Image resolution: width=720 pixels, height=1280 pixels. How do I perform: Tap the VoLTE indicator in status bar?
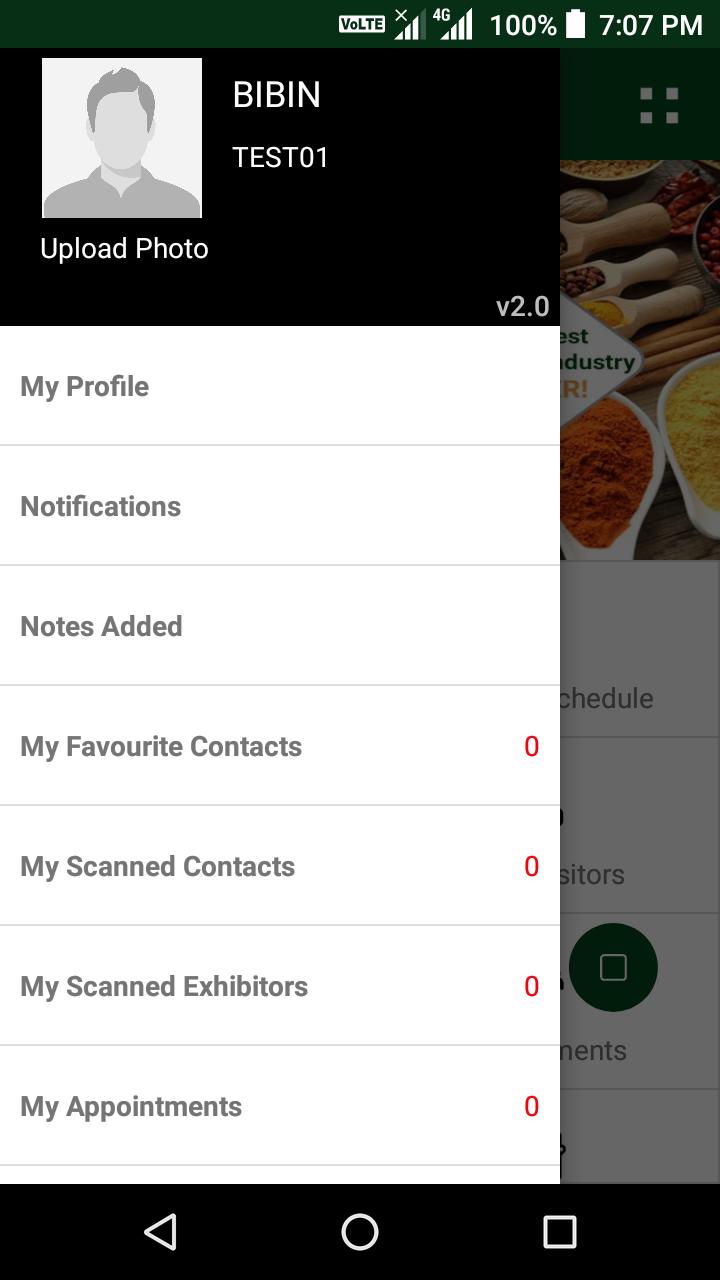tap(362, 22)
